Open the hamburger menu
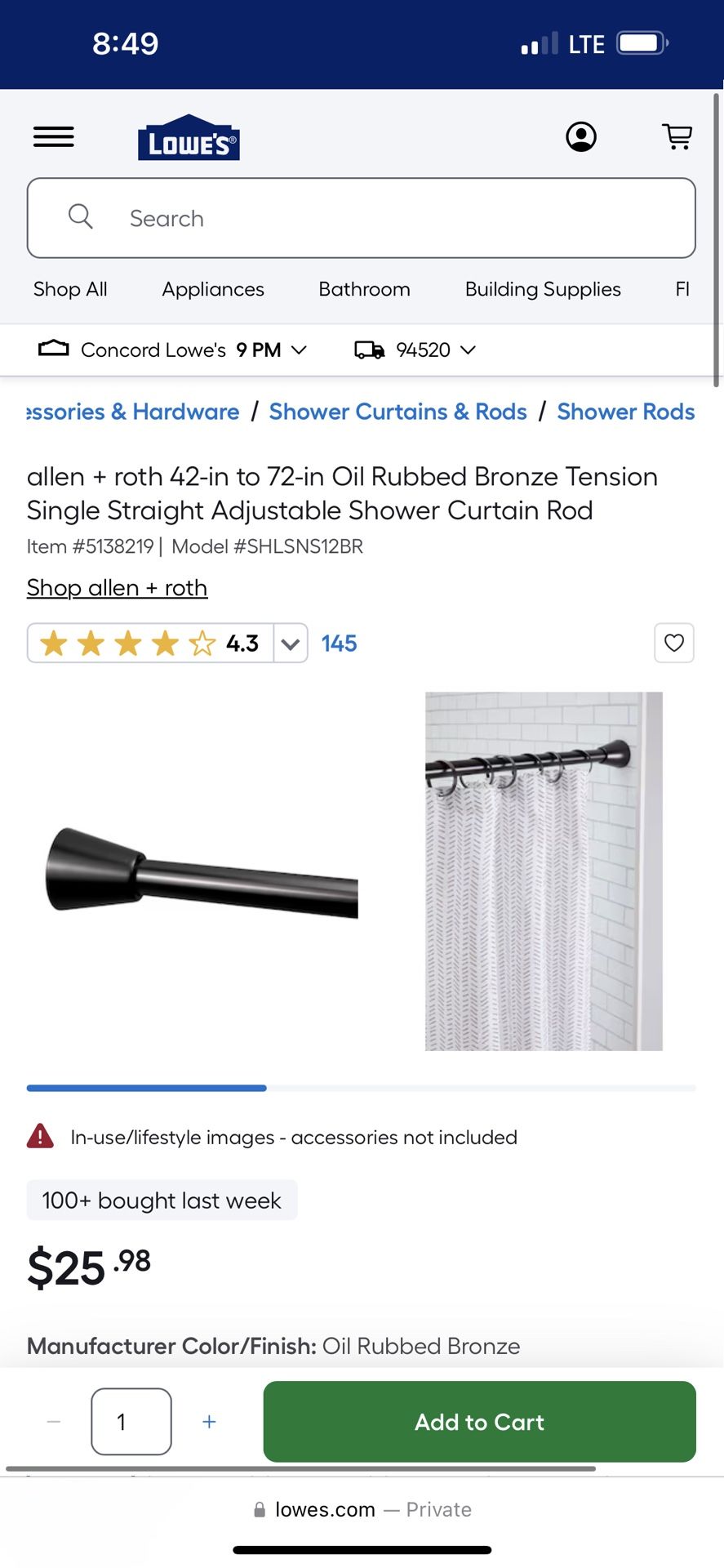The height and width of the screenshot is (1568, 724). pyautogui.click(x=54, y=136)
